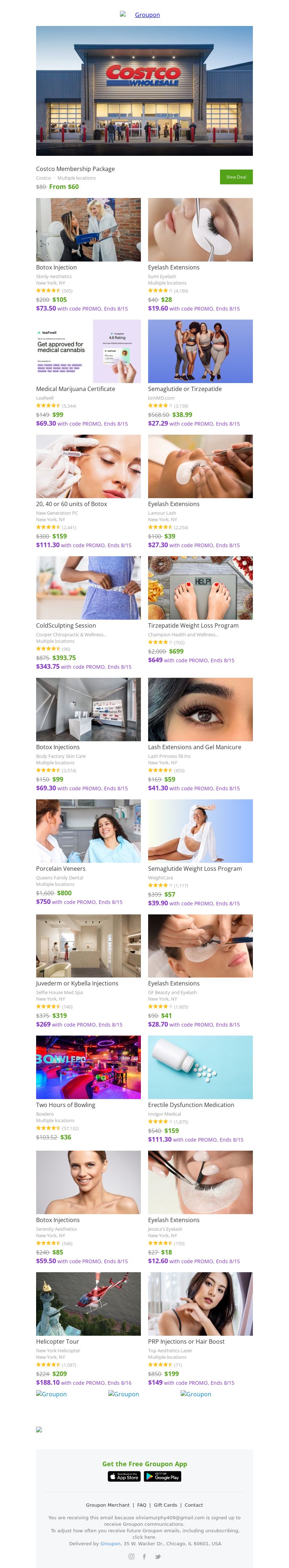Screen dimensions: 289x1568
Task: Download the app from the App Store
Action: click(x=124, y=1477)
